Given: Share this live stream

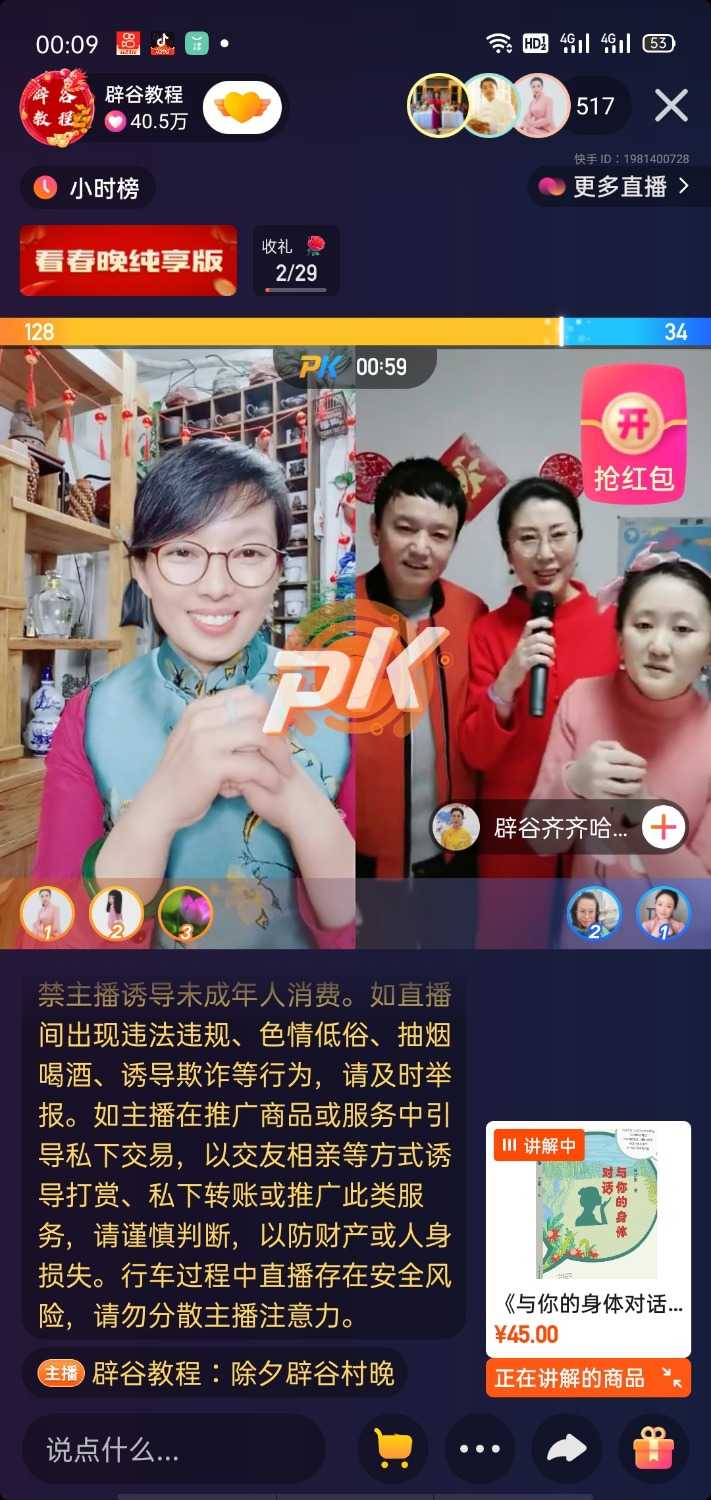Looking at the screenshot, I should coord(566,1448).
